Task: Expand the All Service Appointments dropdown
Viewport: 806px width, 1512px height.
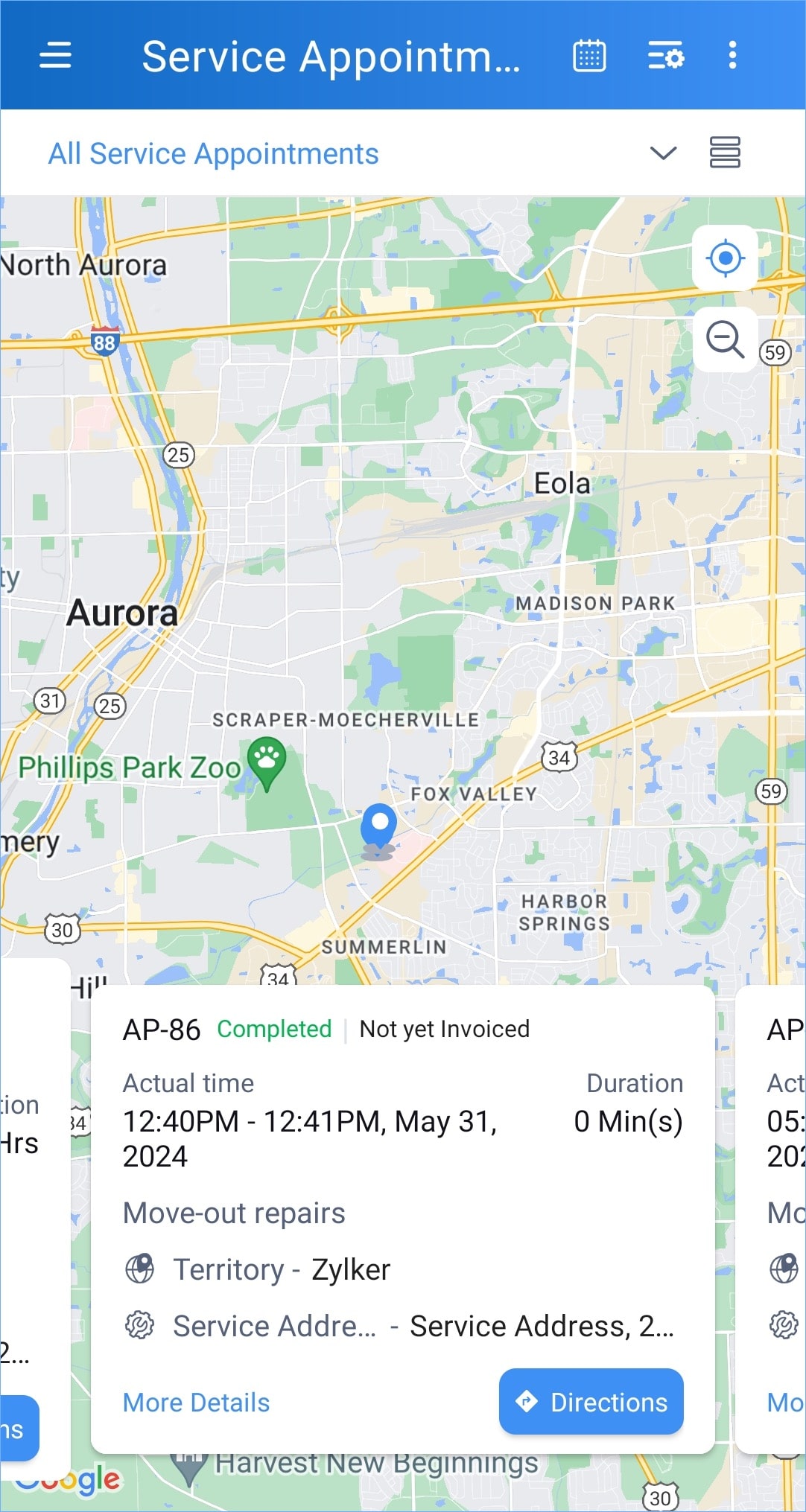Action: tap(661, 153)
